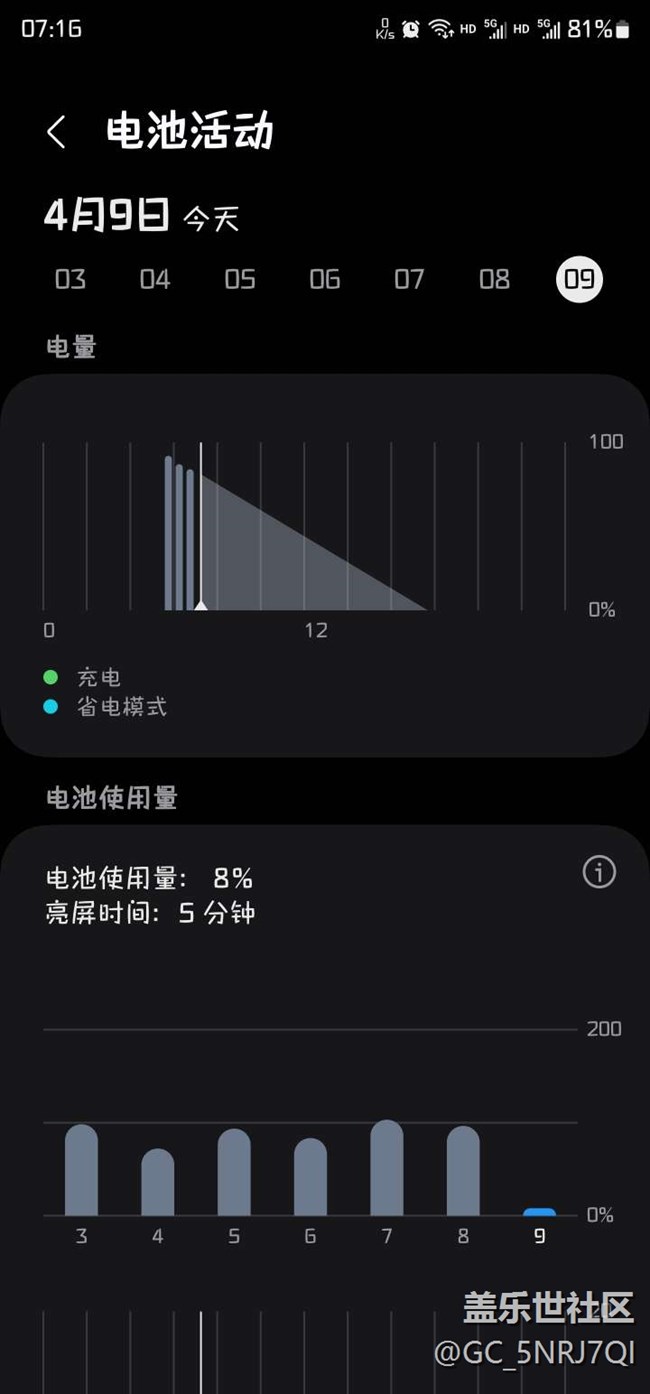Tap the usage bar for day 4
650x1394 pixels.
(x=158, y=1182)
